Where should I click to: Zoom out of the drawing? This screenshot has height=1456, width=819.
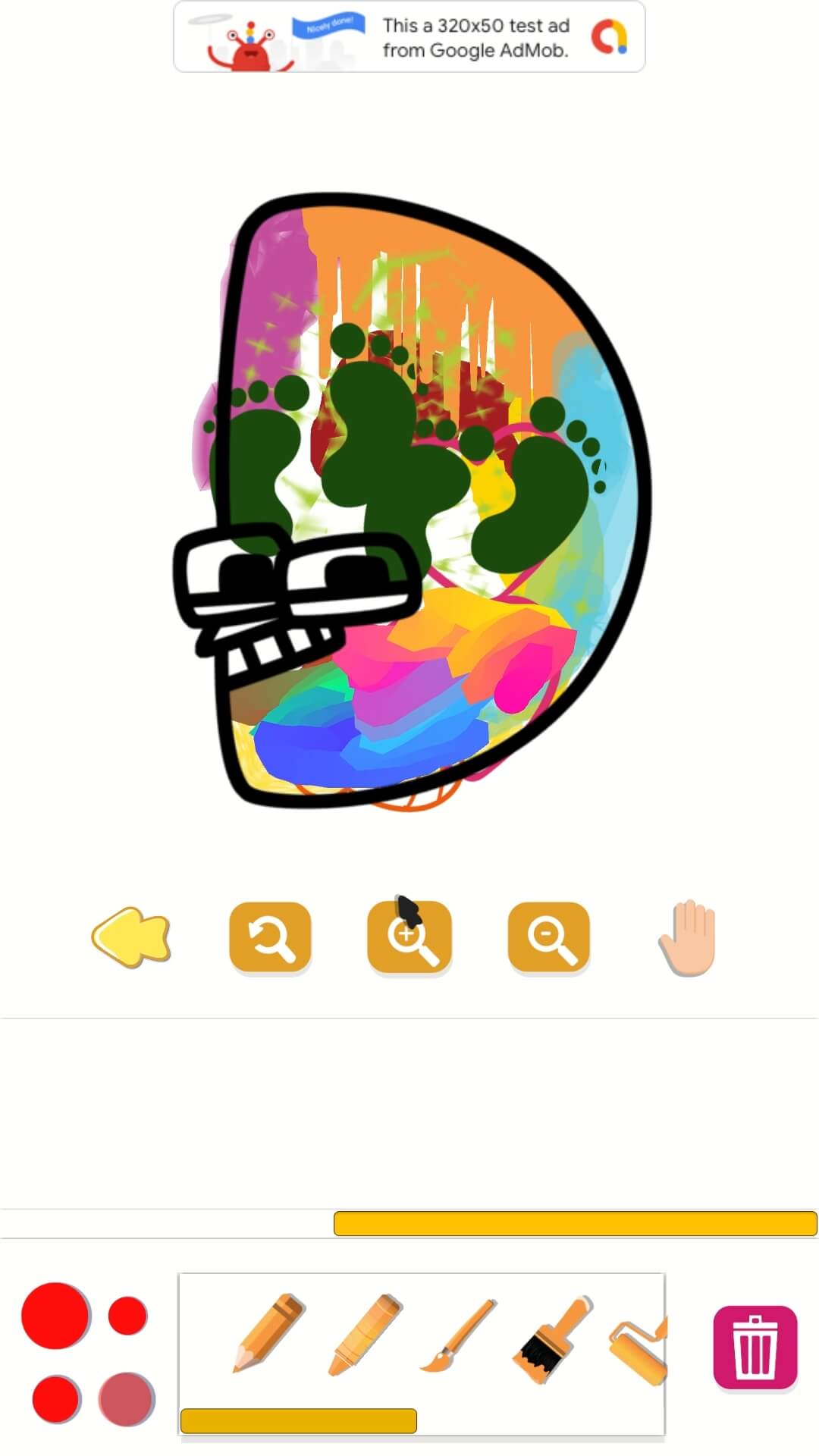click(x=548, y=937)
